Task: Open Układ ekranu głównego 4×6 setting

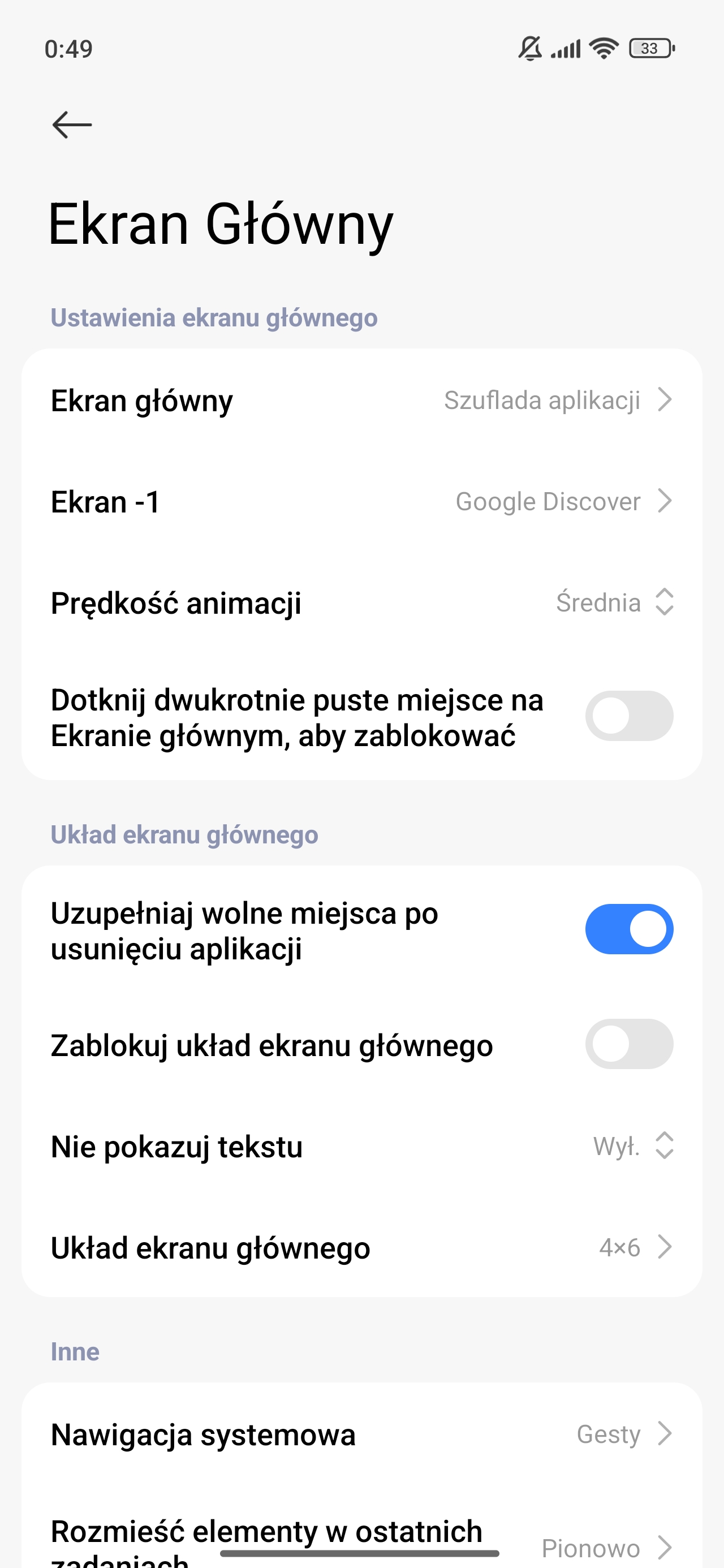Action: (x=361, y=1247)
